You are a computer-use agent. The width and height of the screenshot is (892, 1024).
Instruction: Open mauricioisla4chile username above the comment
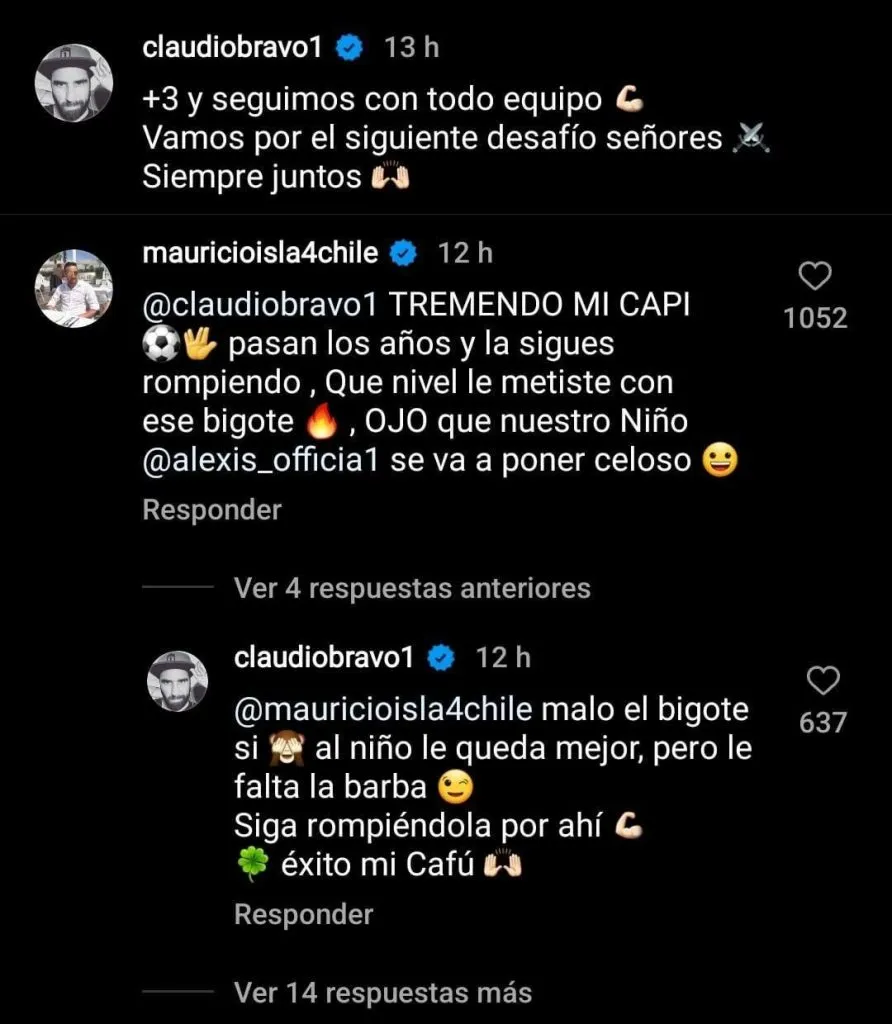260,254
